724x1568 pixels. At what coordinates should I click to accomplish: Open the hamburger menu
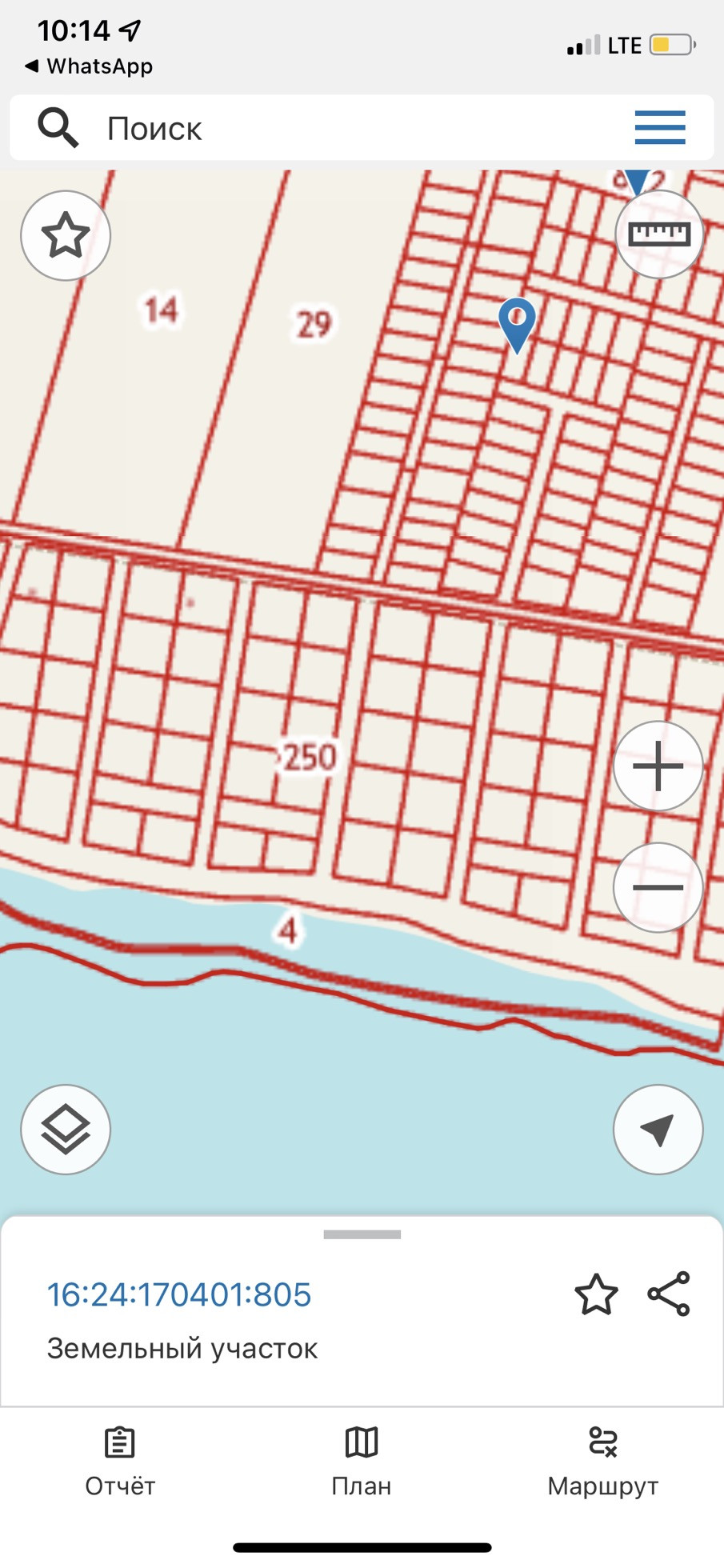(x=660, y=128)
